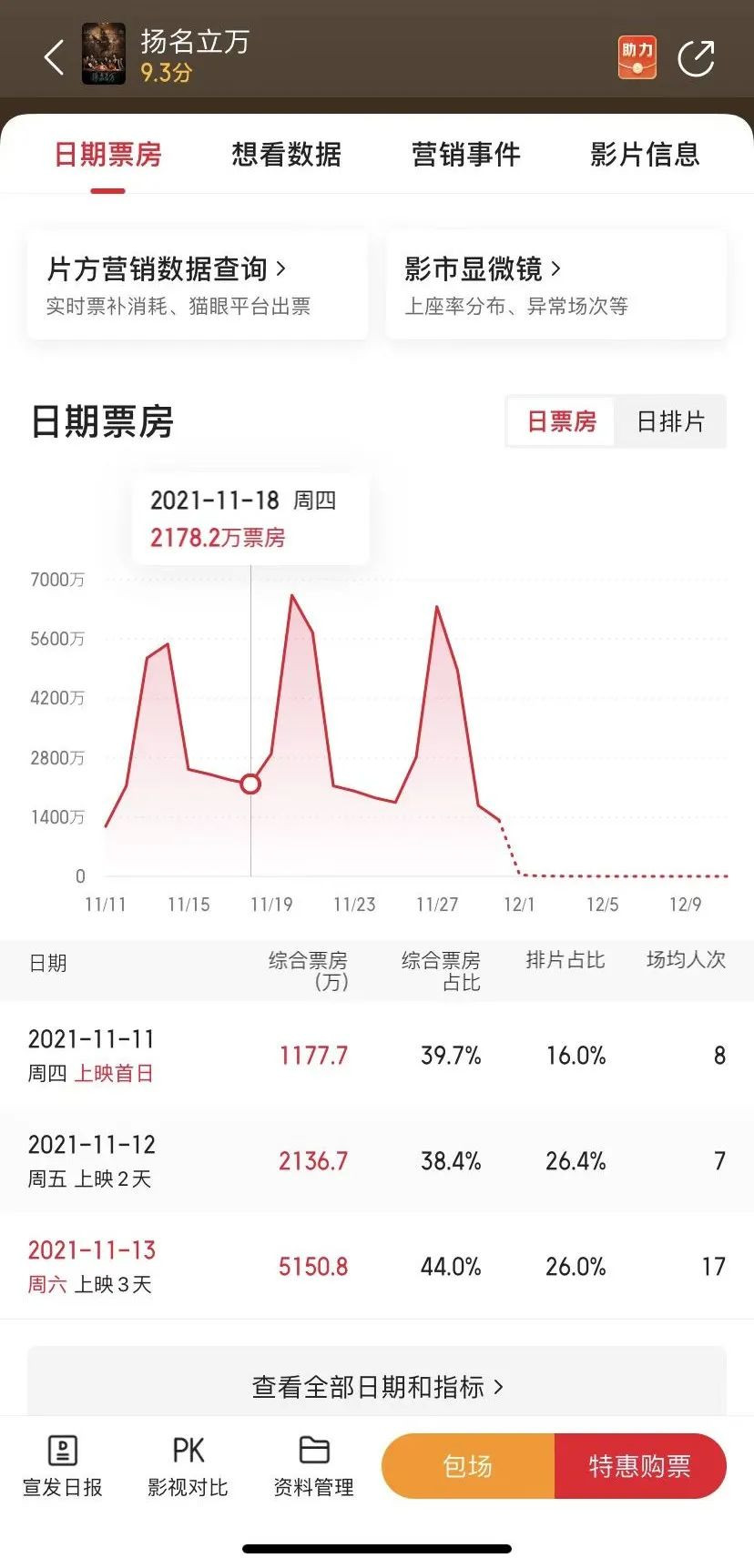Go back using the header arrow
Image resolution: width=754 pixels, height=1568 pixels.
click(55, 57)
